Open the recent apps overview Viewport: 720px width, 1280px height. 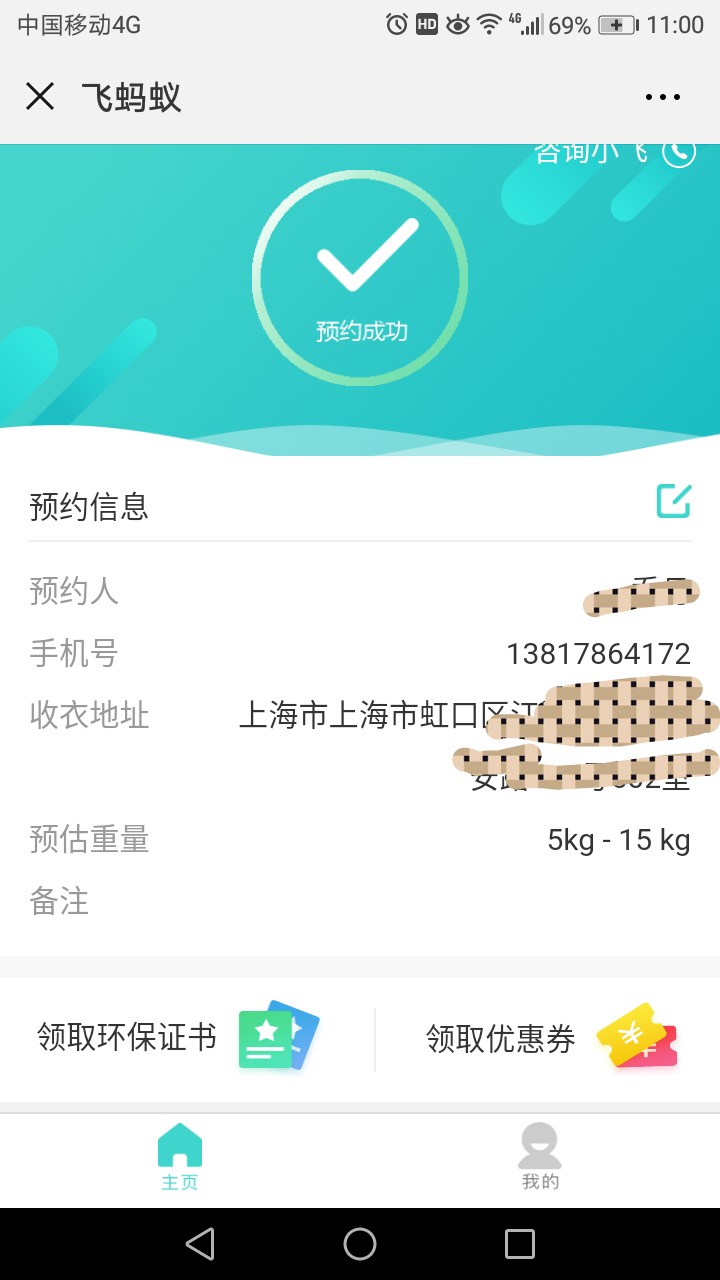(x=520, y=1244)
